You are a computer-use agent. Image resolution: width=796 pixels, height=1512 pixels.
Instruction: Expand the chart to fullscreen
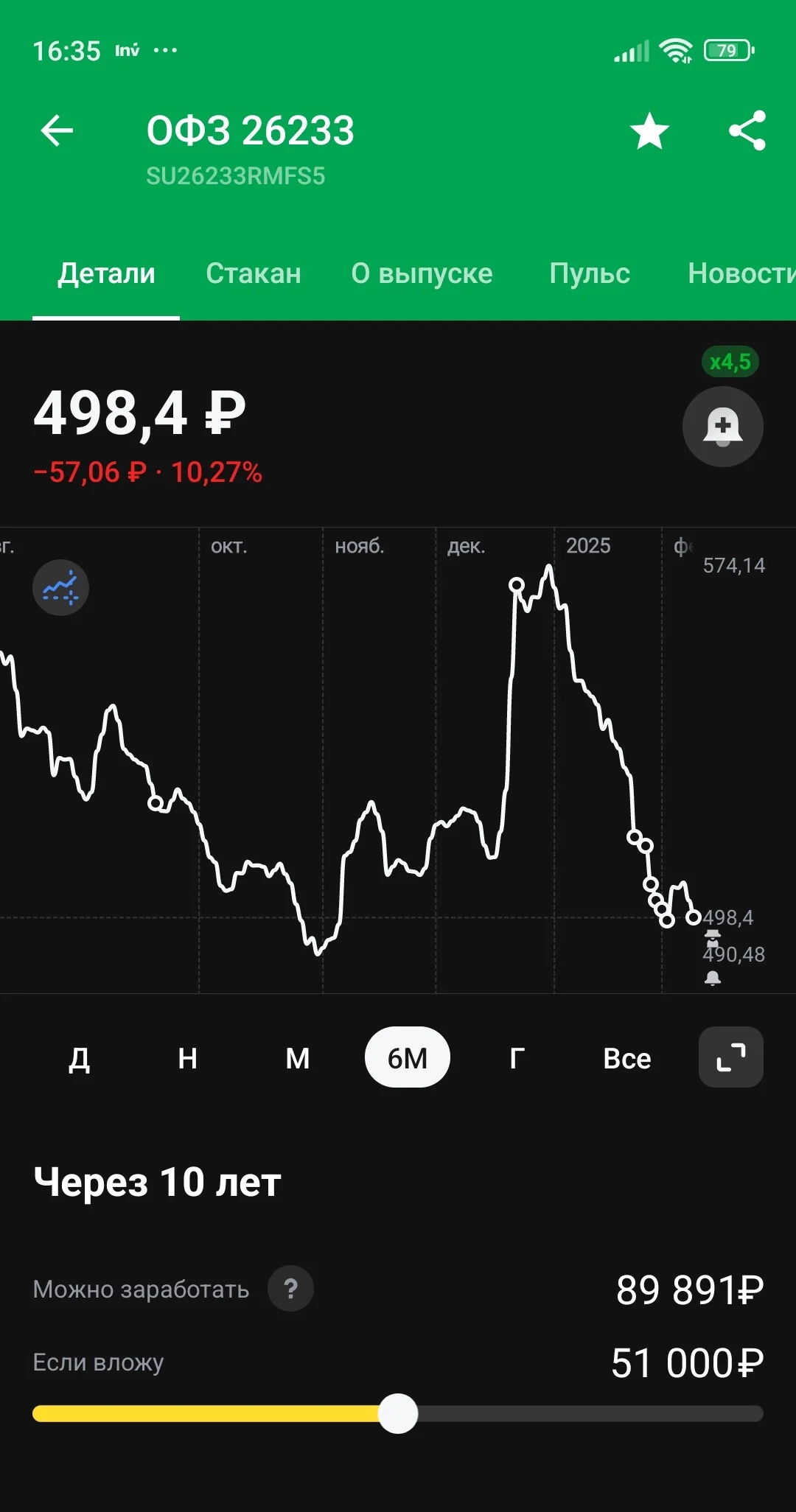(x=731, y=1057)
